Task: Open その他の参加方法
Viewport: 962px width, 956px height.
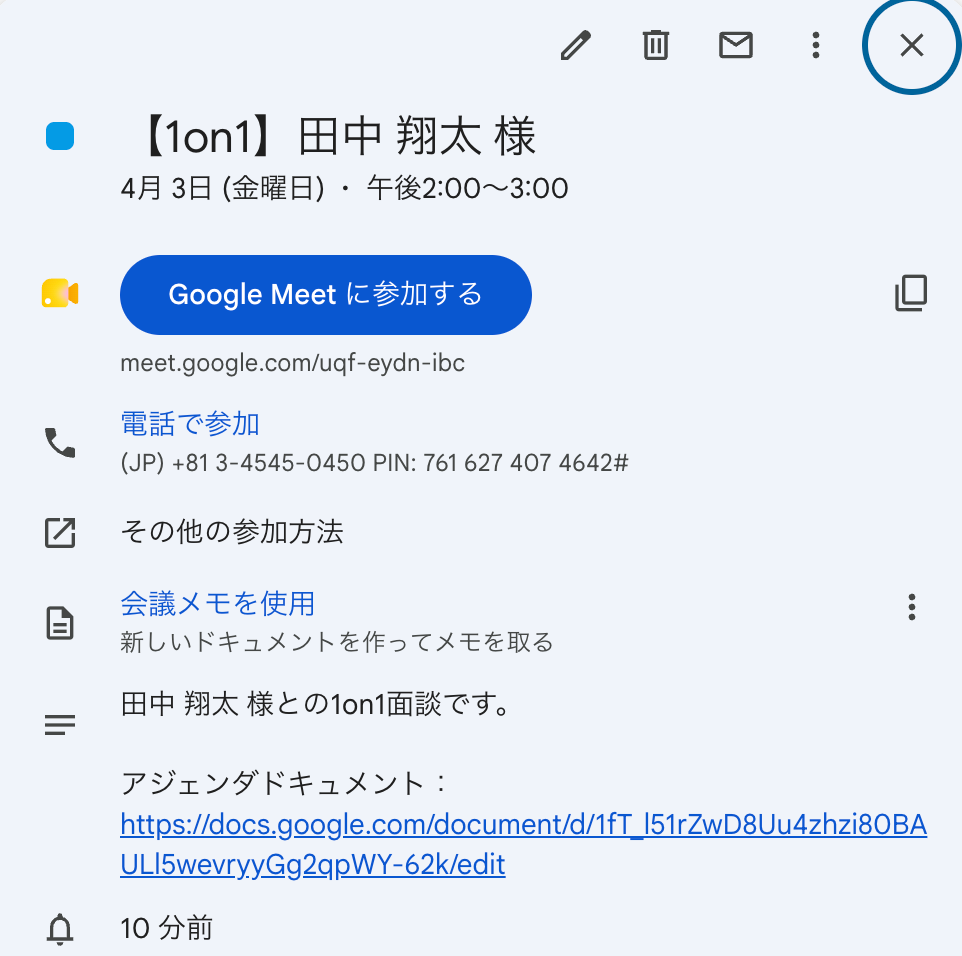Action: [x=232, y=532]
